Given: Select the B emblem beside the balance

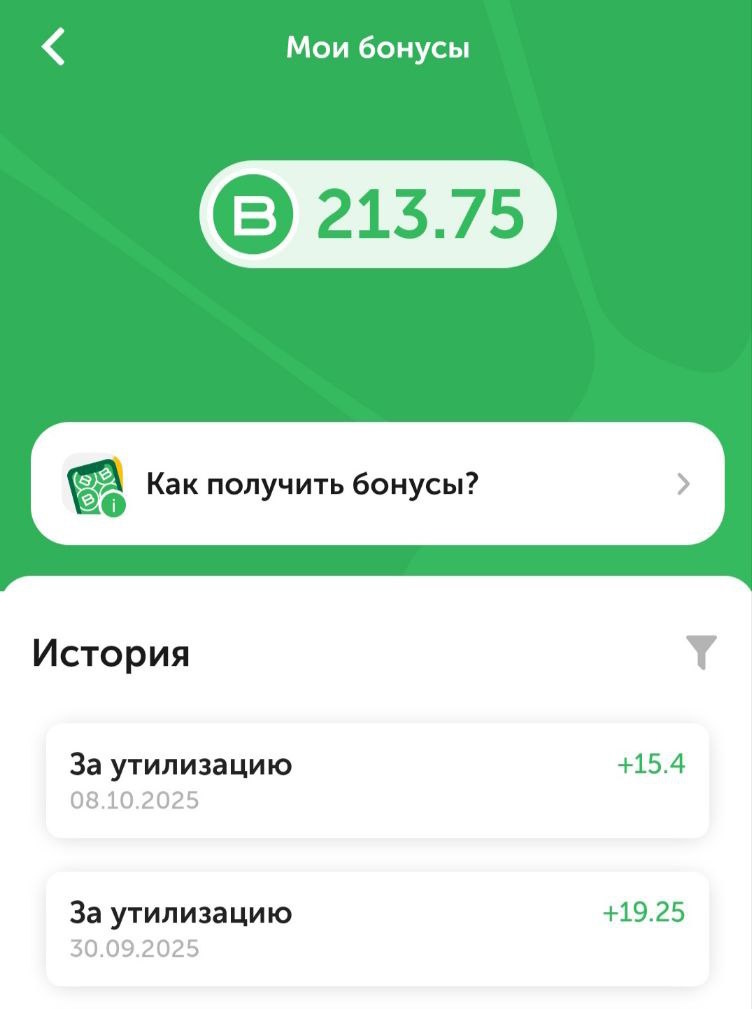Looking at the screenshot, I should pyautogui.click(x=251, y=213).
